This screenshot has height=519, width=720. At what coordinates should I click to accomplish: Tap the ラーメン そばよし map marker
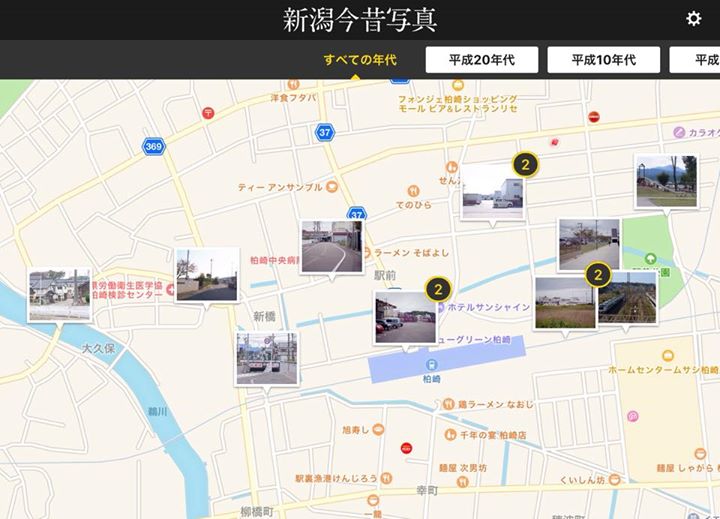[x=367, y=254]
